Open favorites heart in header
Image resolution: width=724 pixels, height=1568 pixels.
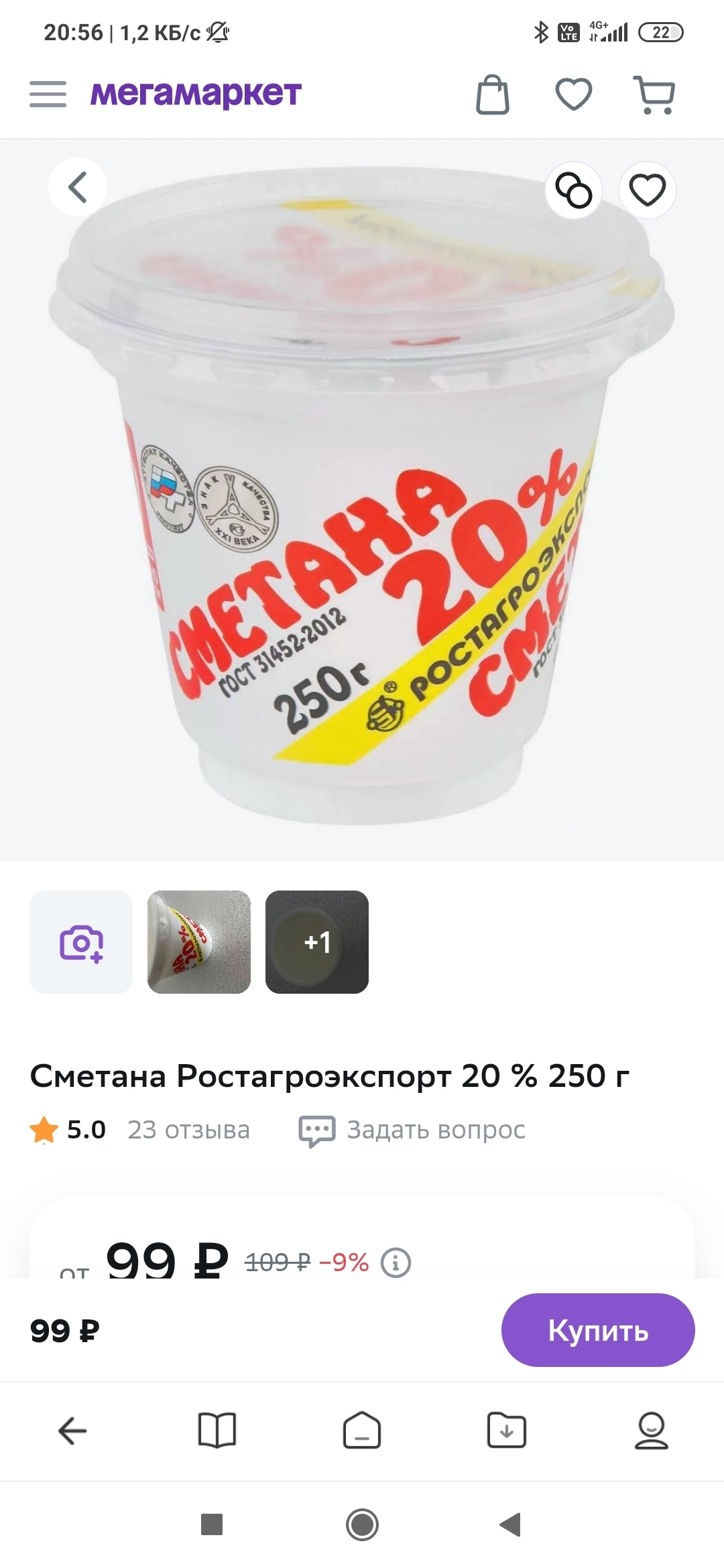(x=574, y=94)
